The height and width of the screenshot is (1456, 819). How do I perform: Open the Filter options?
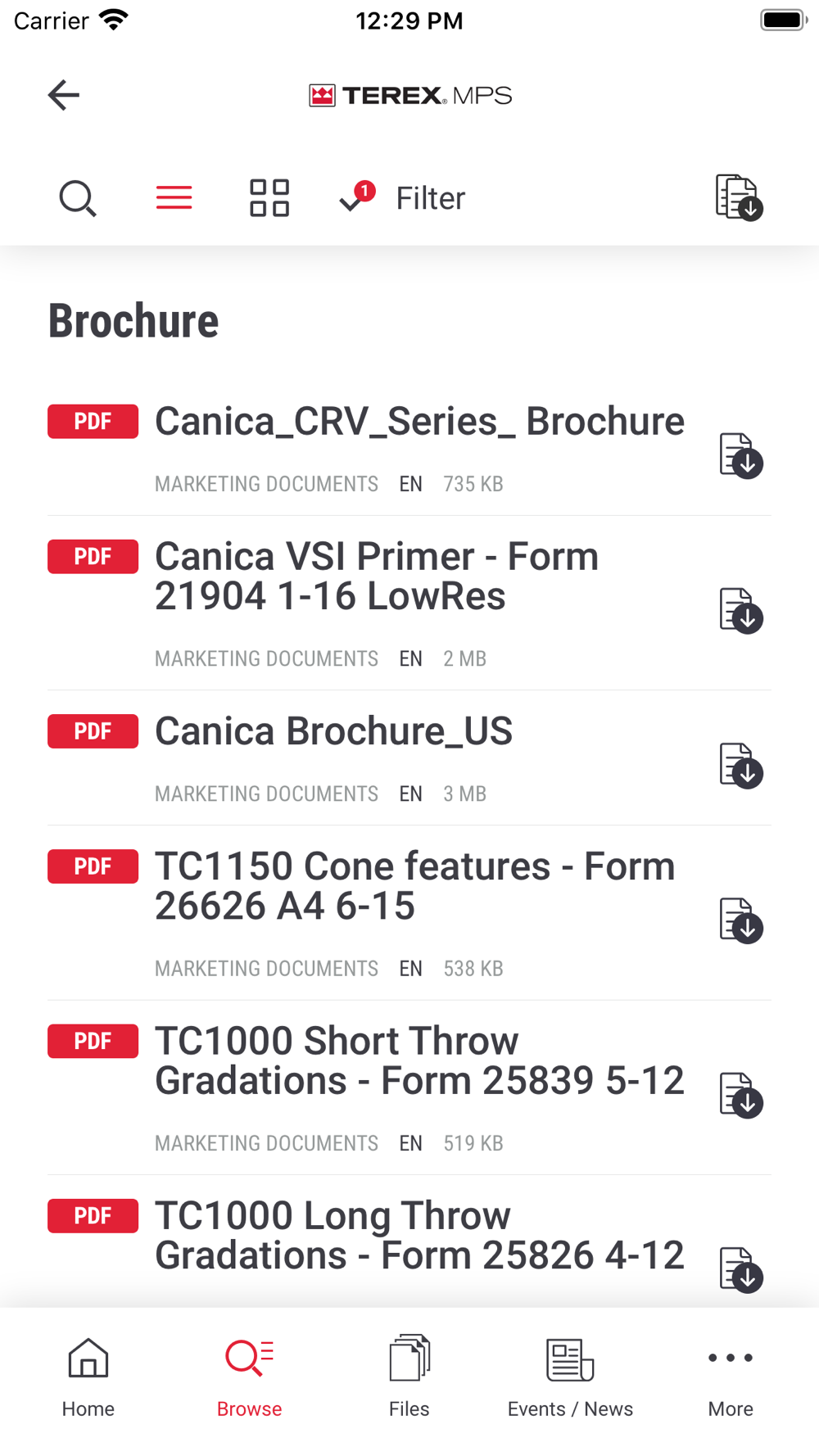pos(402,198)
